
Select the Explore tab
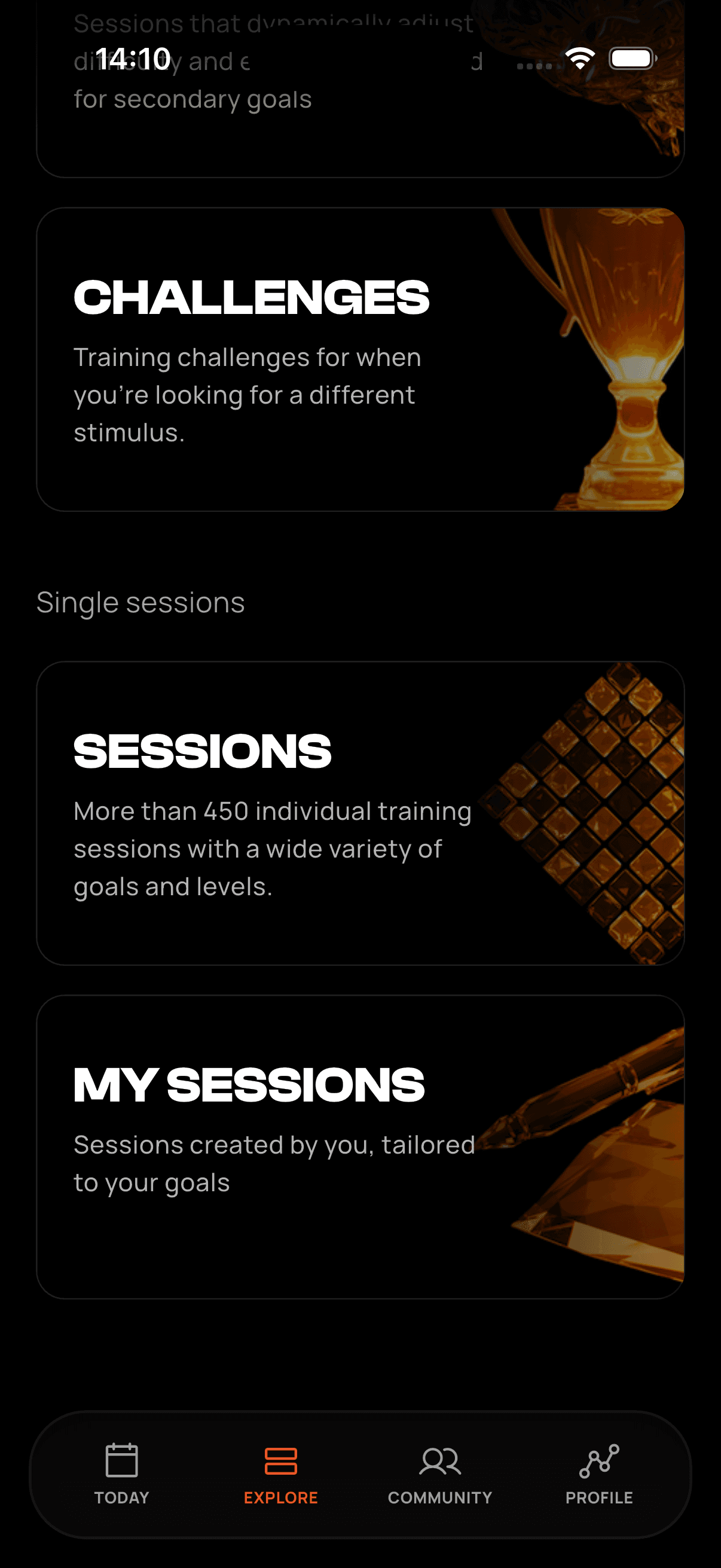tap(280, 1474)
